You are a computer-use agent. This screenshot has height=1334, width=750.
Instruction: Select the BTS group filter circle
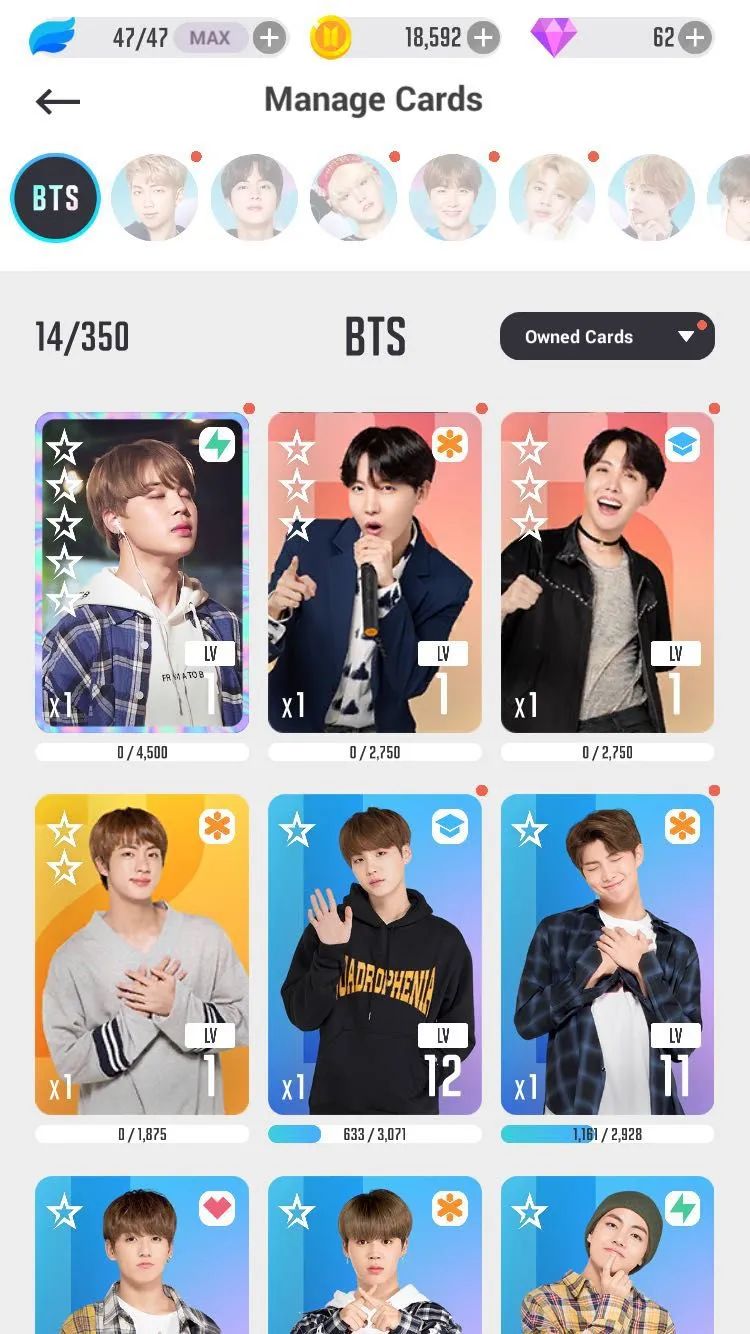[55, 198]
